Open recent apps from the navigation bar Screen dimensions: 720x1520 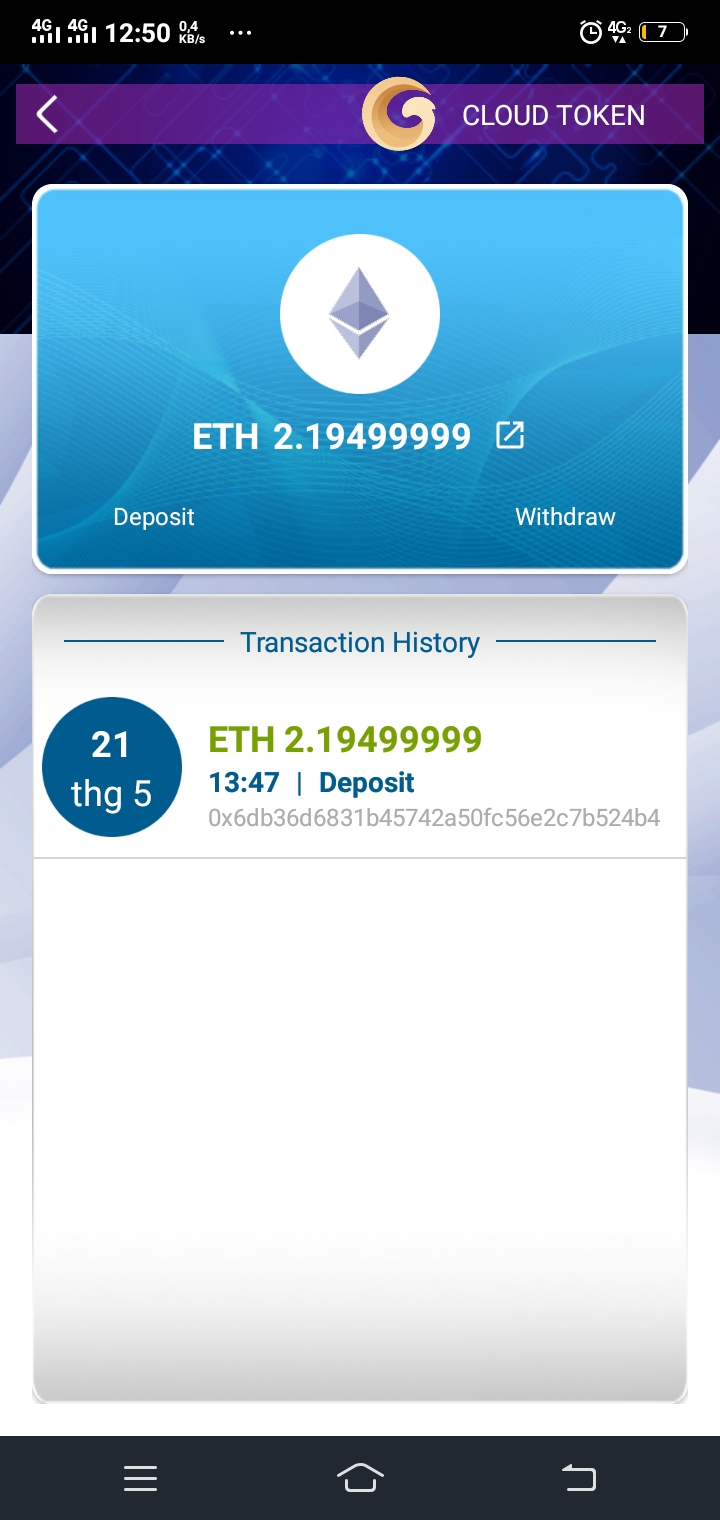[141, 1478]
